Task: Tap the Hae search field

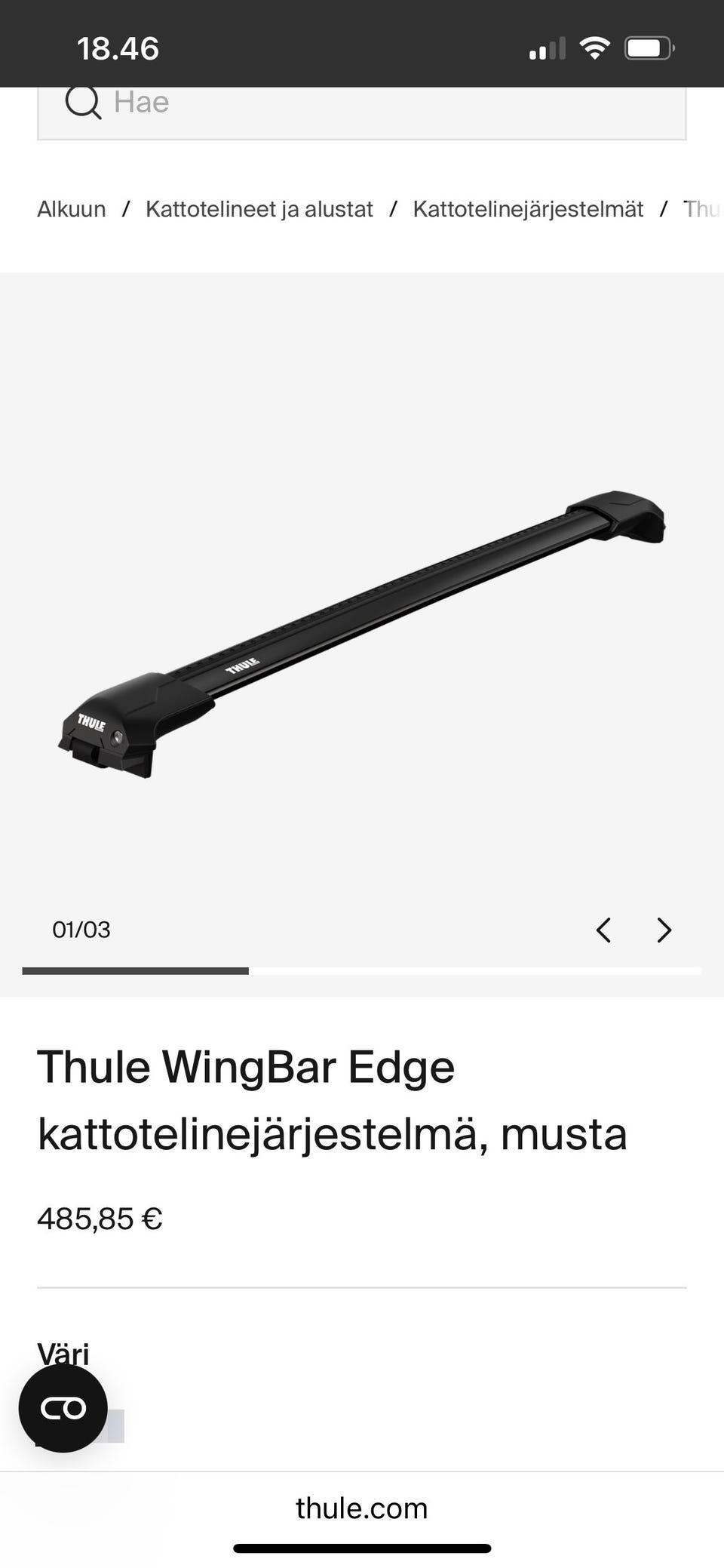Action: coord(362,104)
